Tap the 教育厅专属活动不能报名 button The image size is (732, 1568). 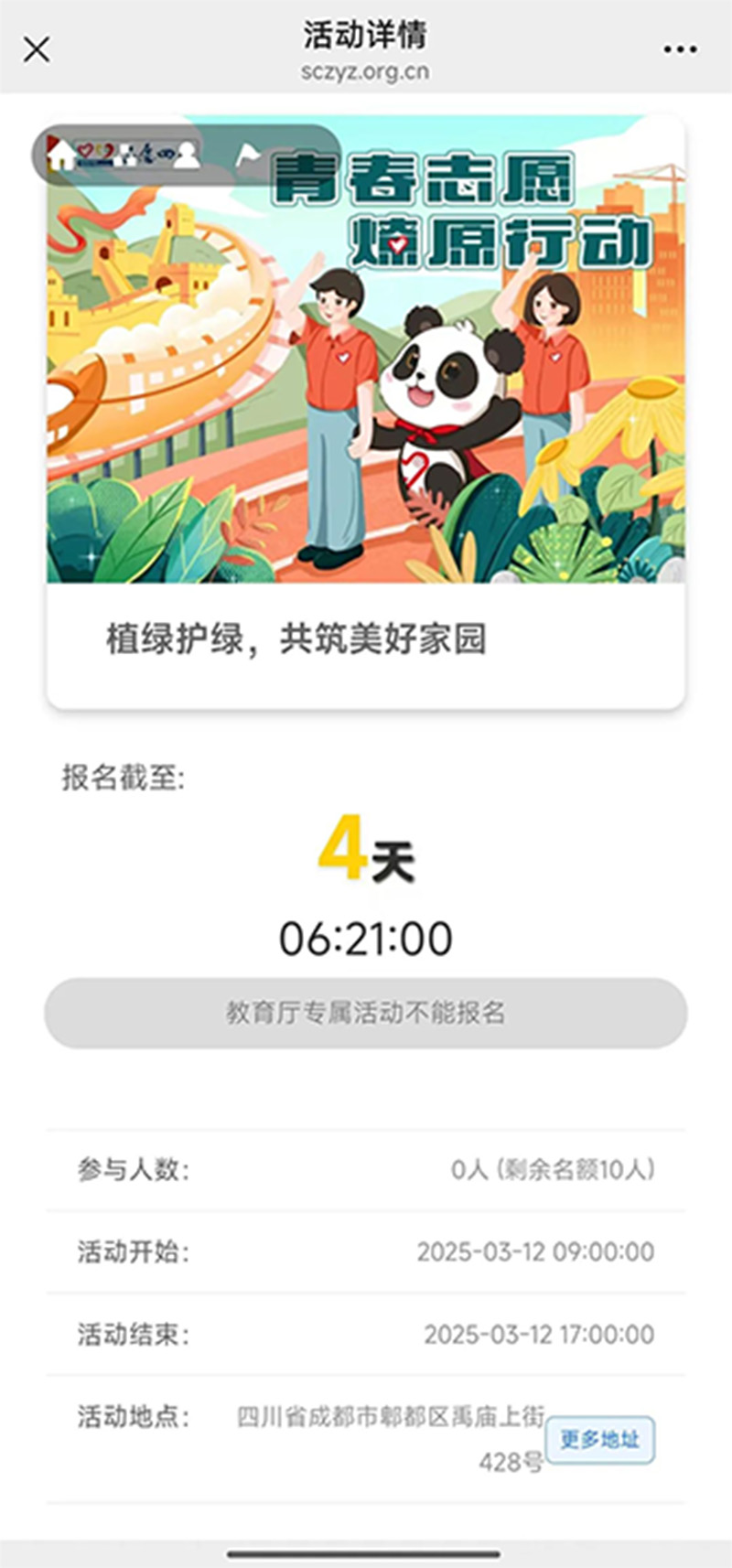366,1013
